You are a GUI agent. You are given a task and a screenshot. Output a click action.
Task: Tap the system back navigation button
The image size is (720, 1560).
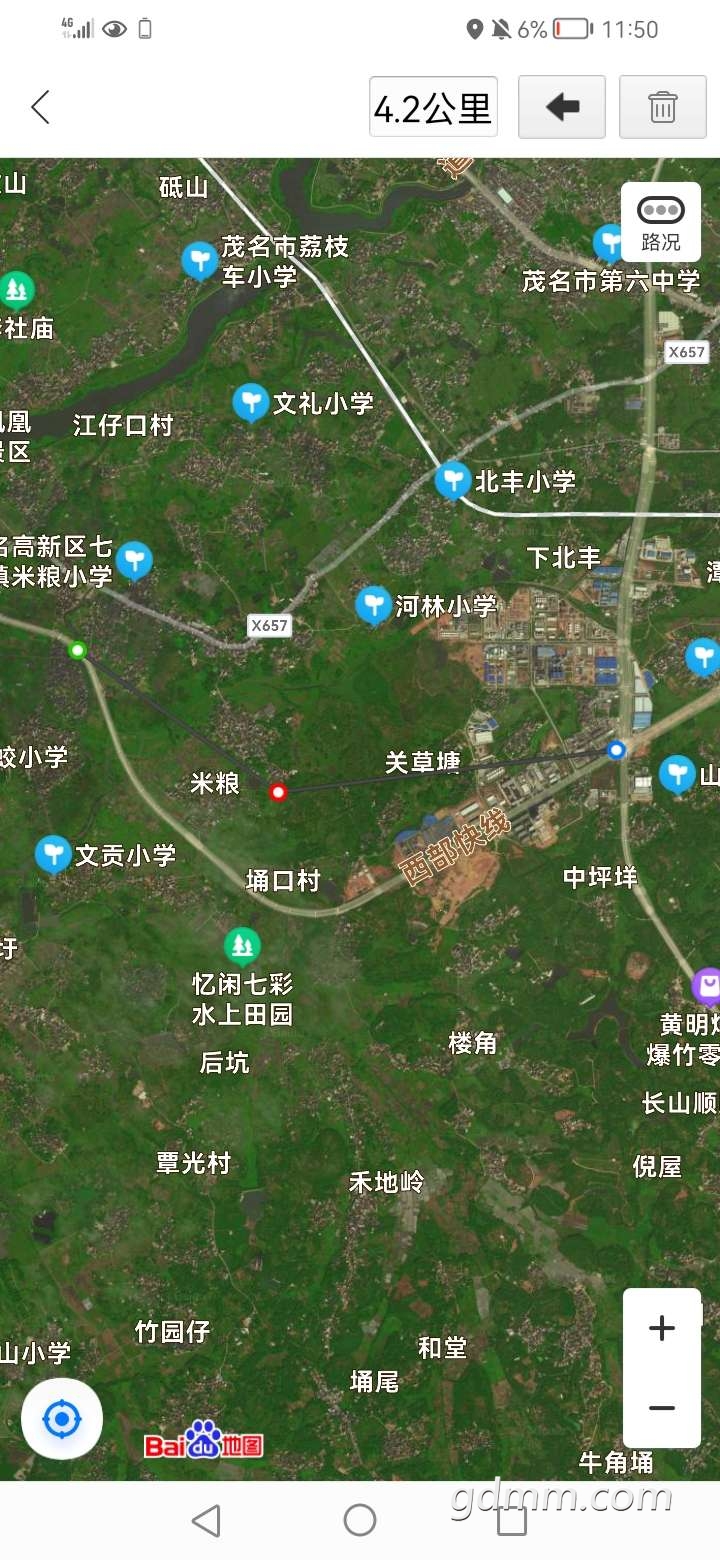point(206,1521)
